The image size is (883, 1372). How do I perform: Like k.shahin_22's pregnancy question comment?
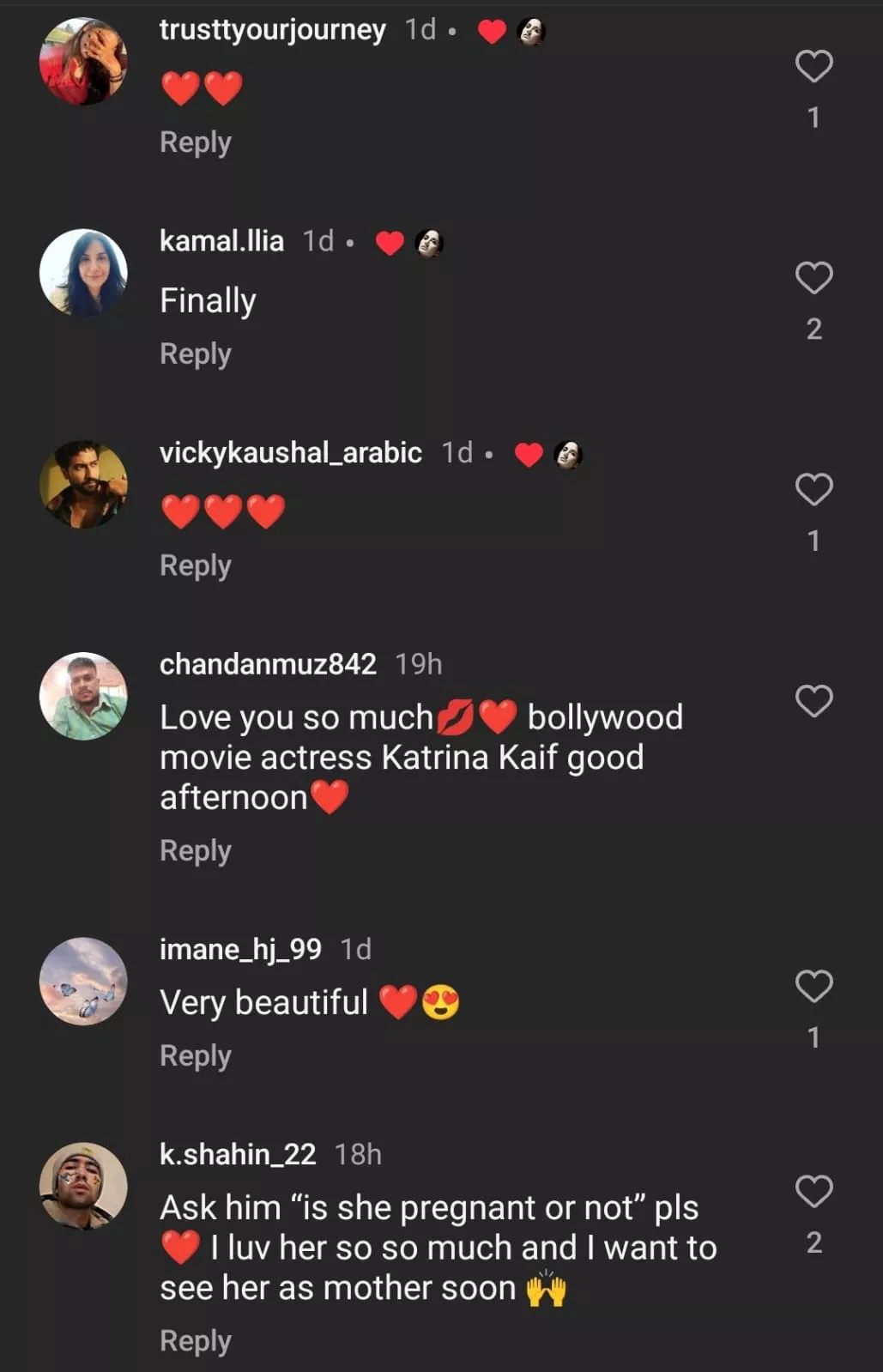pos(813,1192)
